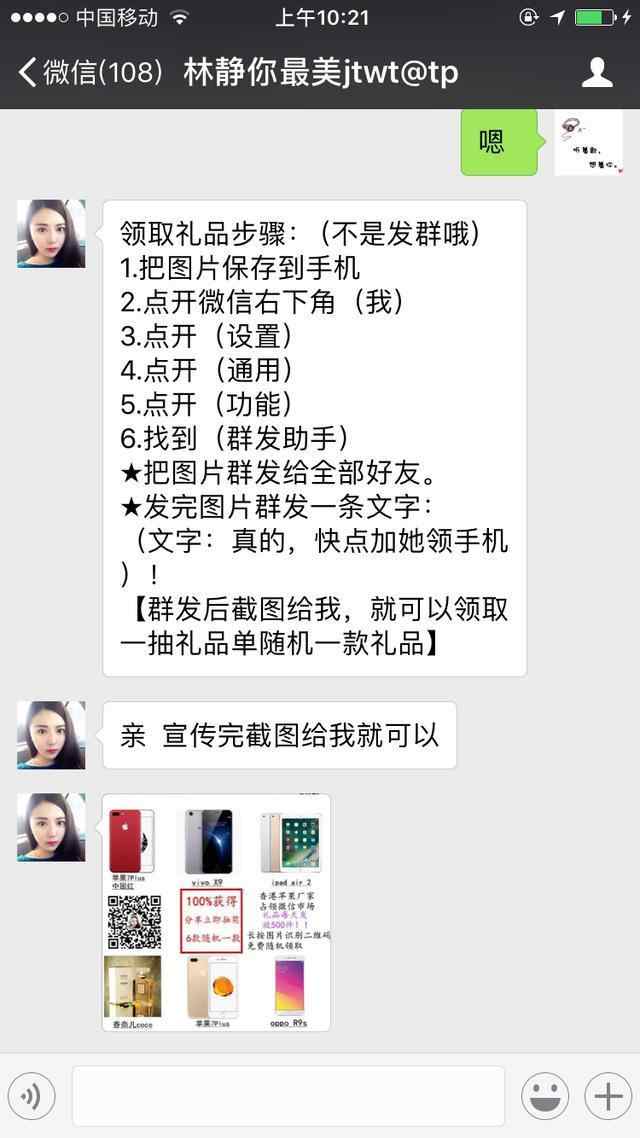Image resolution: width=640 pixels, height=1138 pixels.
Task: Open the product collage image message
Action: tap(217, 912)
